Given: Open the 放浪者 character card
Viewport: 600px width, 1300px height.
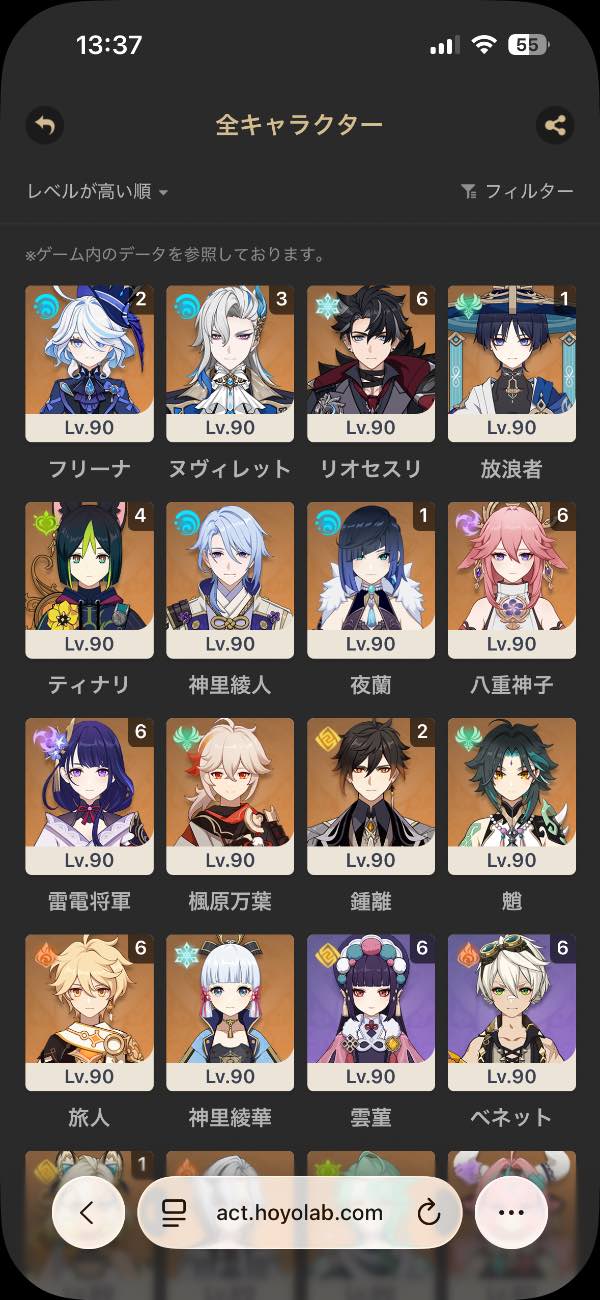Looking at the screenshot, I should point(511,363).
